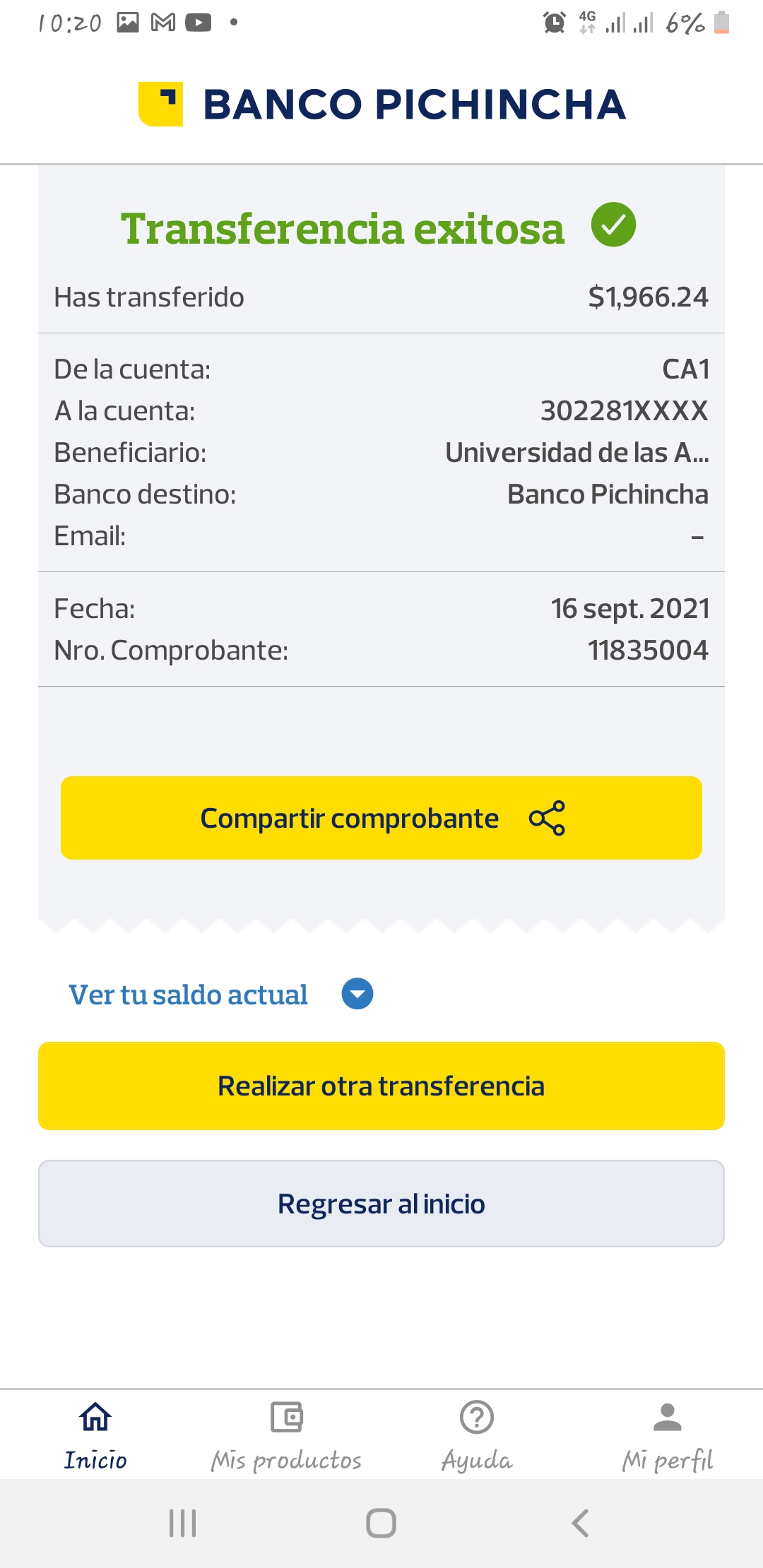
Task: Tap Realizar otra transferencia
Action: tap(381, 1086)
